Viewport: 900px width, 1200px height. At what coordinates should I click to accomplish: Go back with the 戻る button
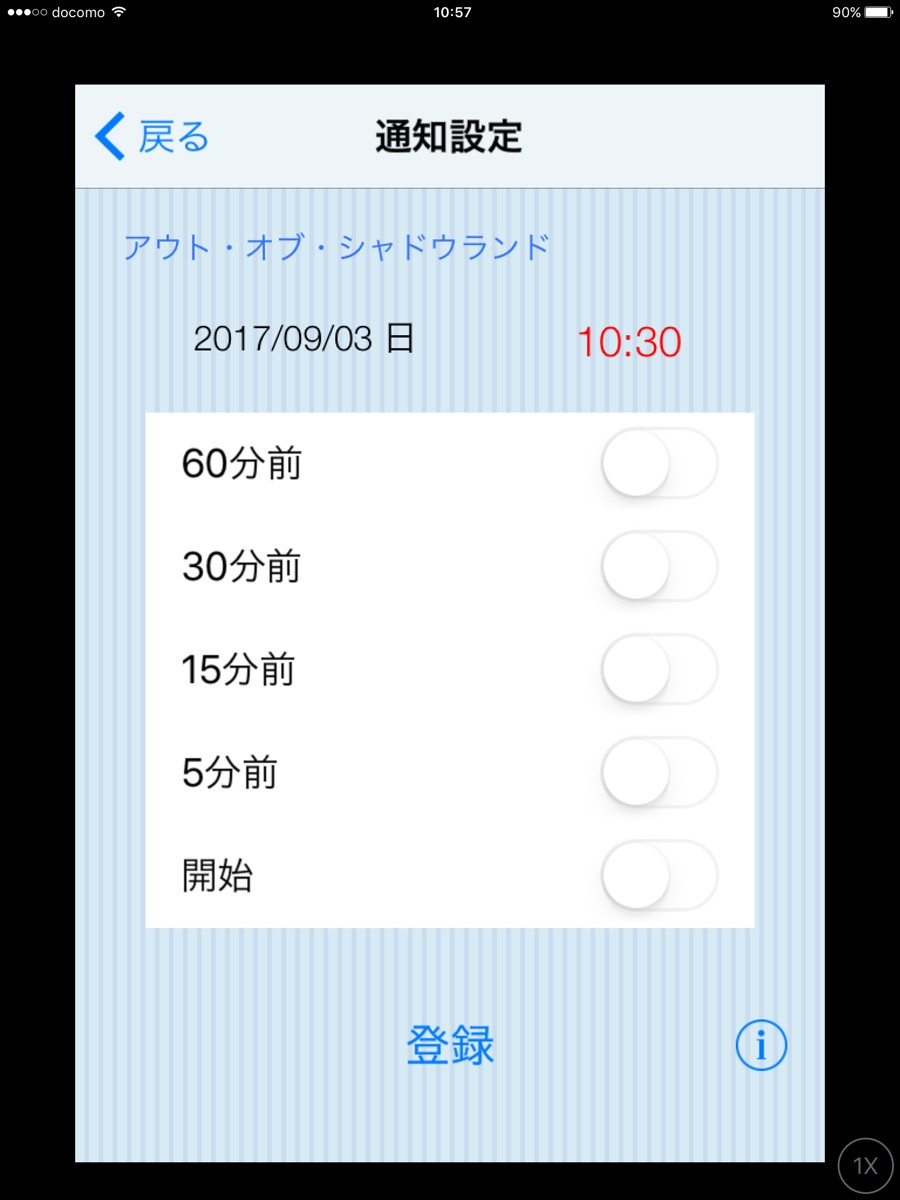point(152,137)
